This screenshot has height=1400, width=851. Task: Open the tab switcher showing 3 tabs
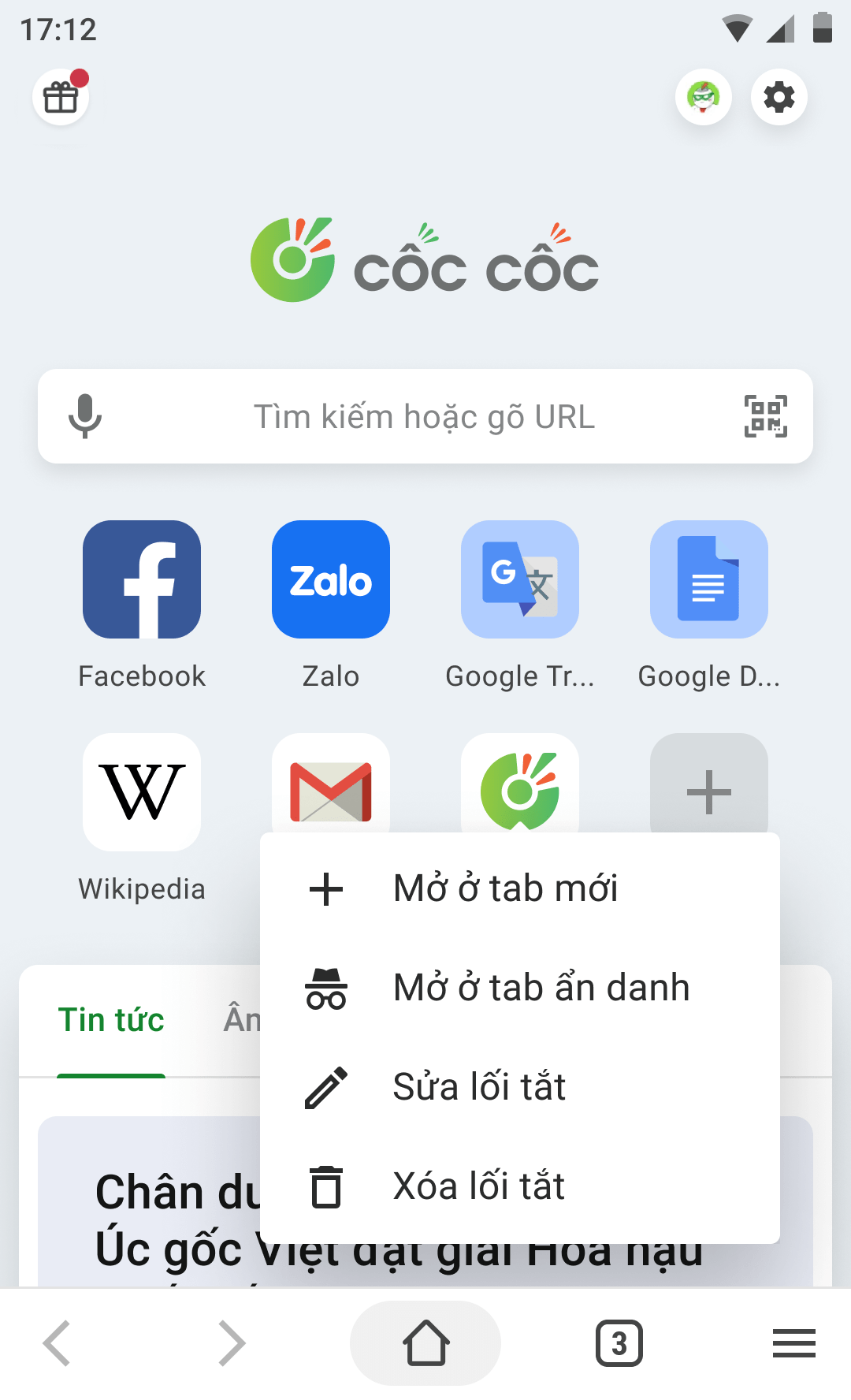coord(619,1343)
